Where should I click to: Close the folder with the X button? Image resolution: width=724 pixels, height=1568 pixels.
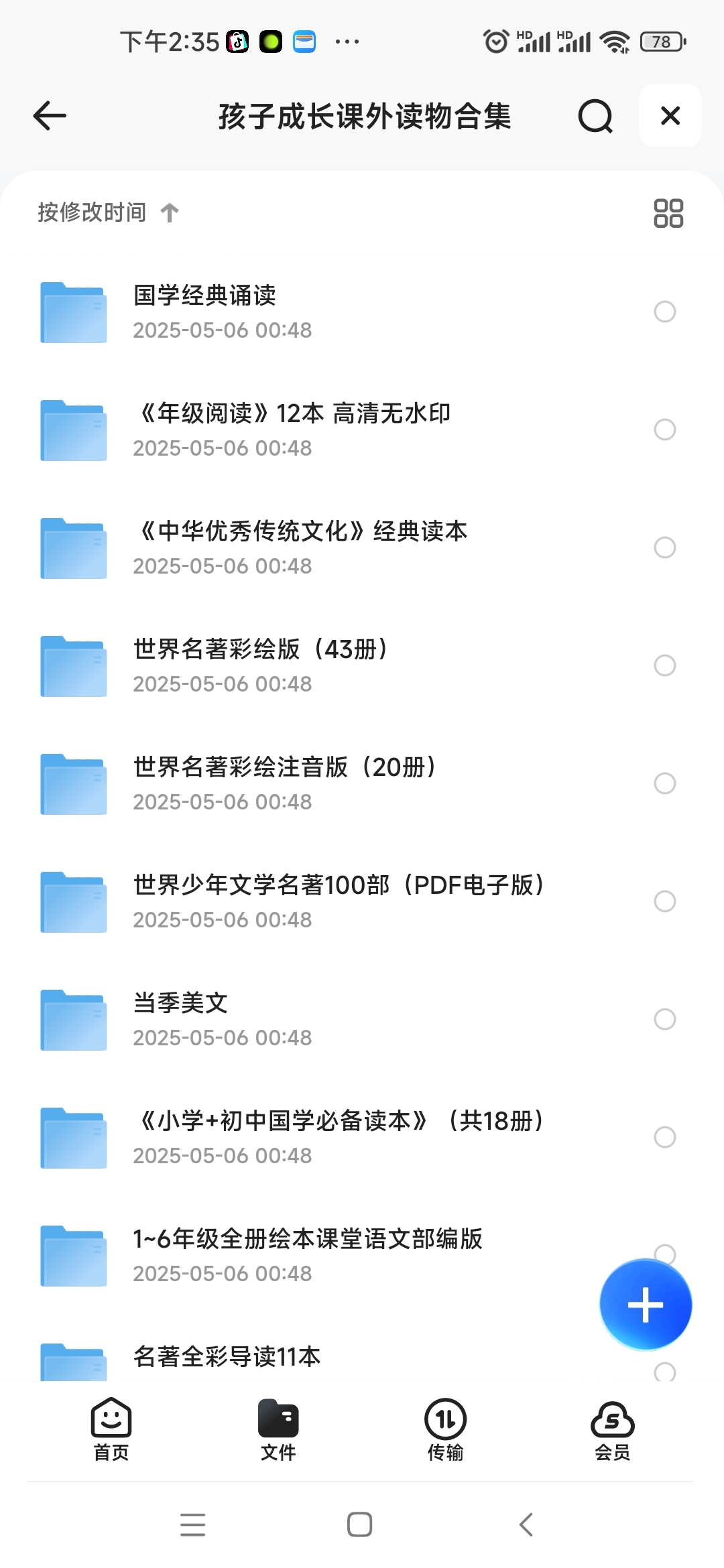click(670, 116)
